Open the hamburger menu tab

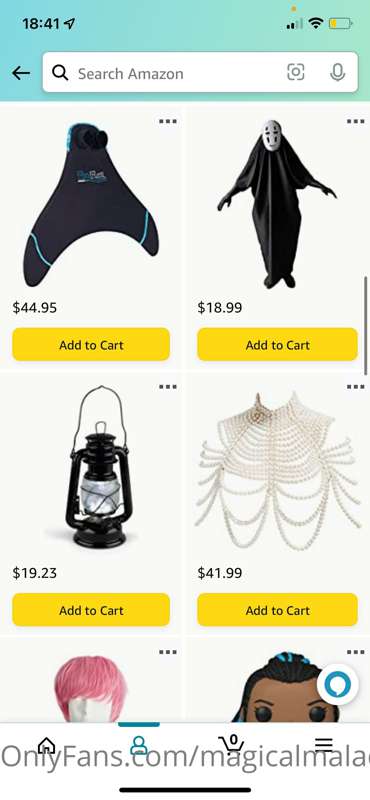click(324, 744)
